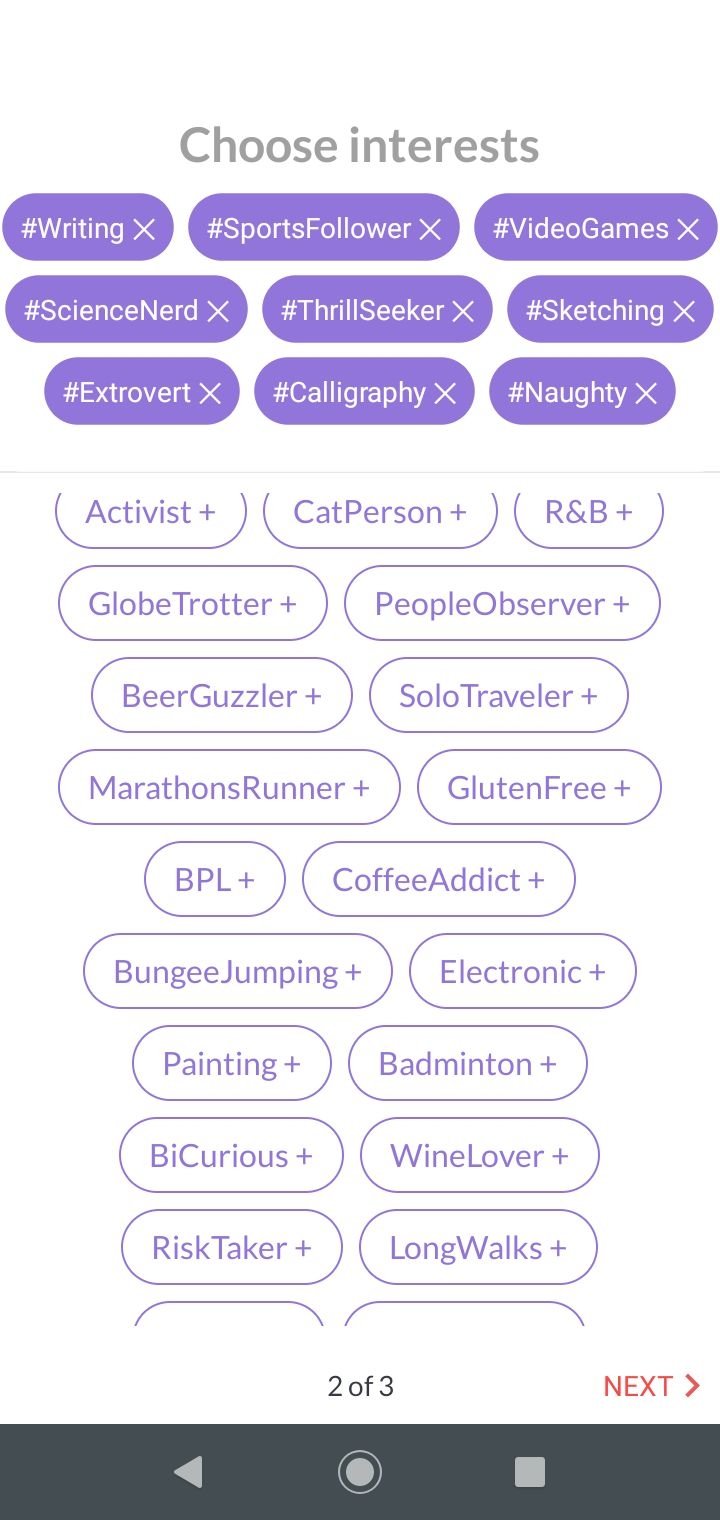720x1520 pixels.
Task: Go to the next step
Action: [651, 1386]
